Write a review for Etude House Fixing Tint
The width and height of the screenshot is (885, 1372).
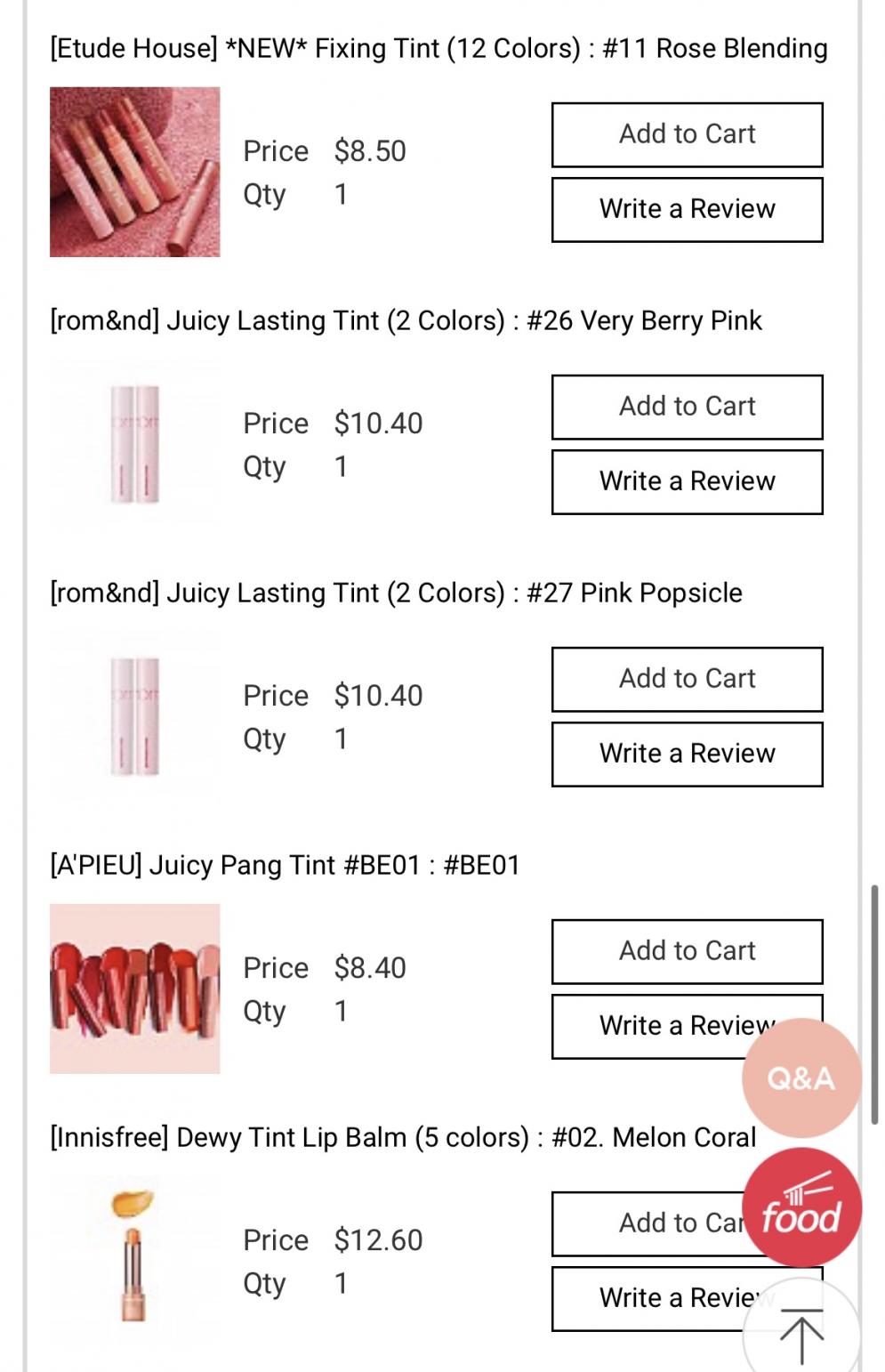click(687, 210)
